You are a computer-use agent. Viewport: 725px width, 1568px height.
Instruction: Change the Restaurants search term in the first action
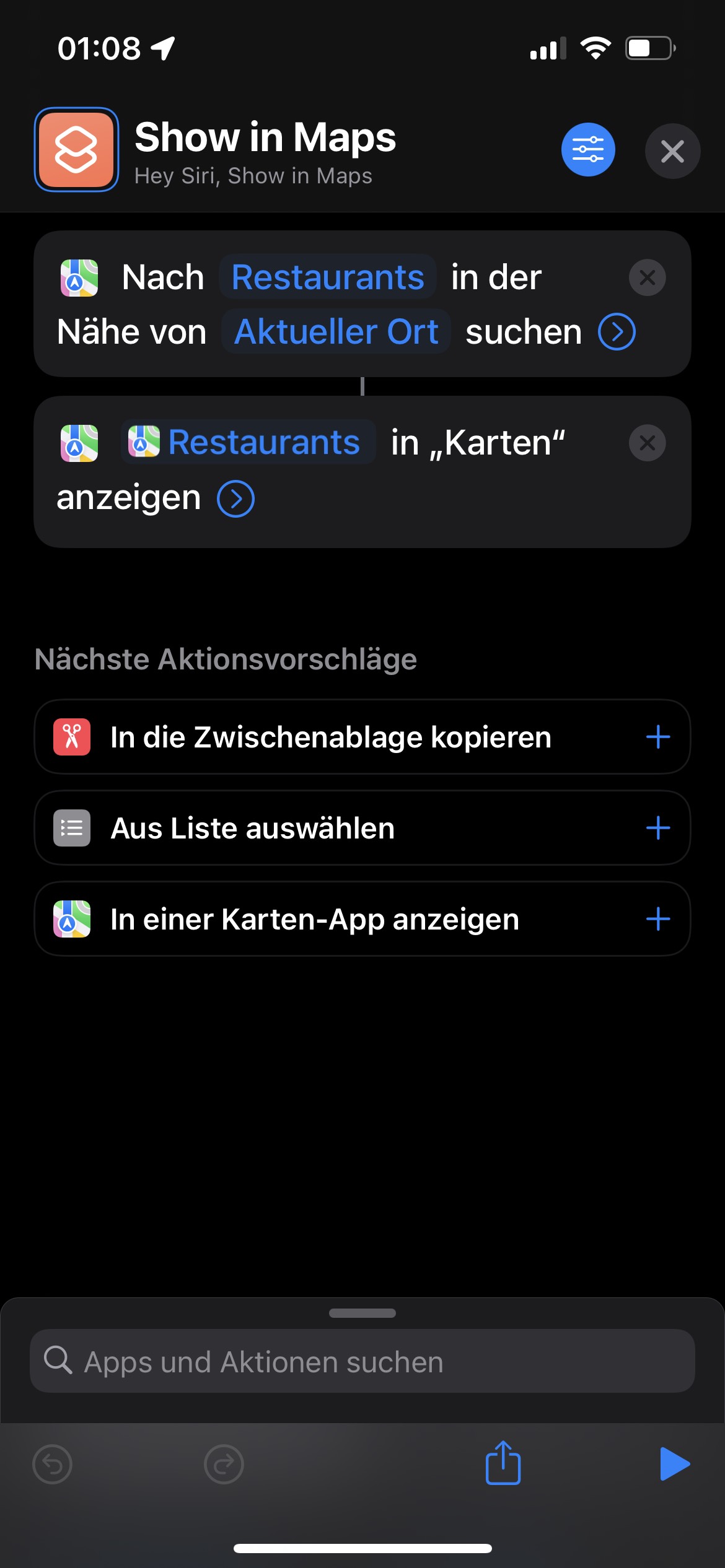click(328, 277)
